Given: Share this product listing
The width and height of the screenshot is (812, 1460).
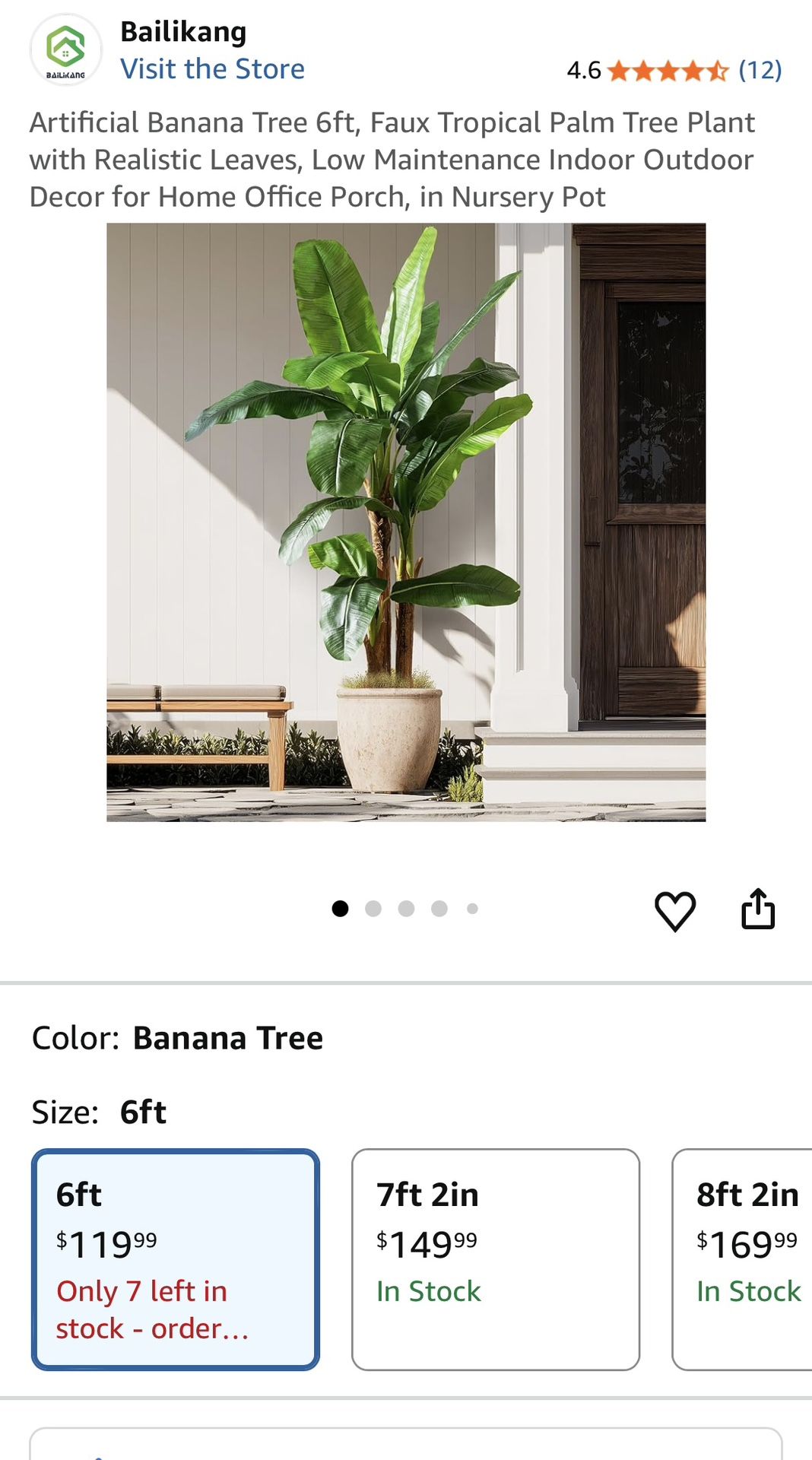Looking at the screenshot, I should pyautogui.click(x=757, y=909).
